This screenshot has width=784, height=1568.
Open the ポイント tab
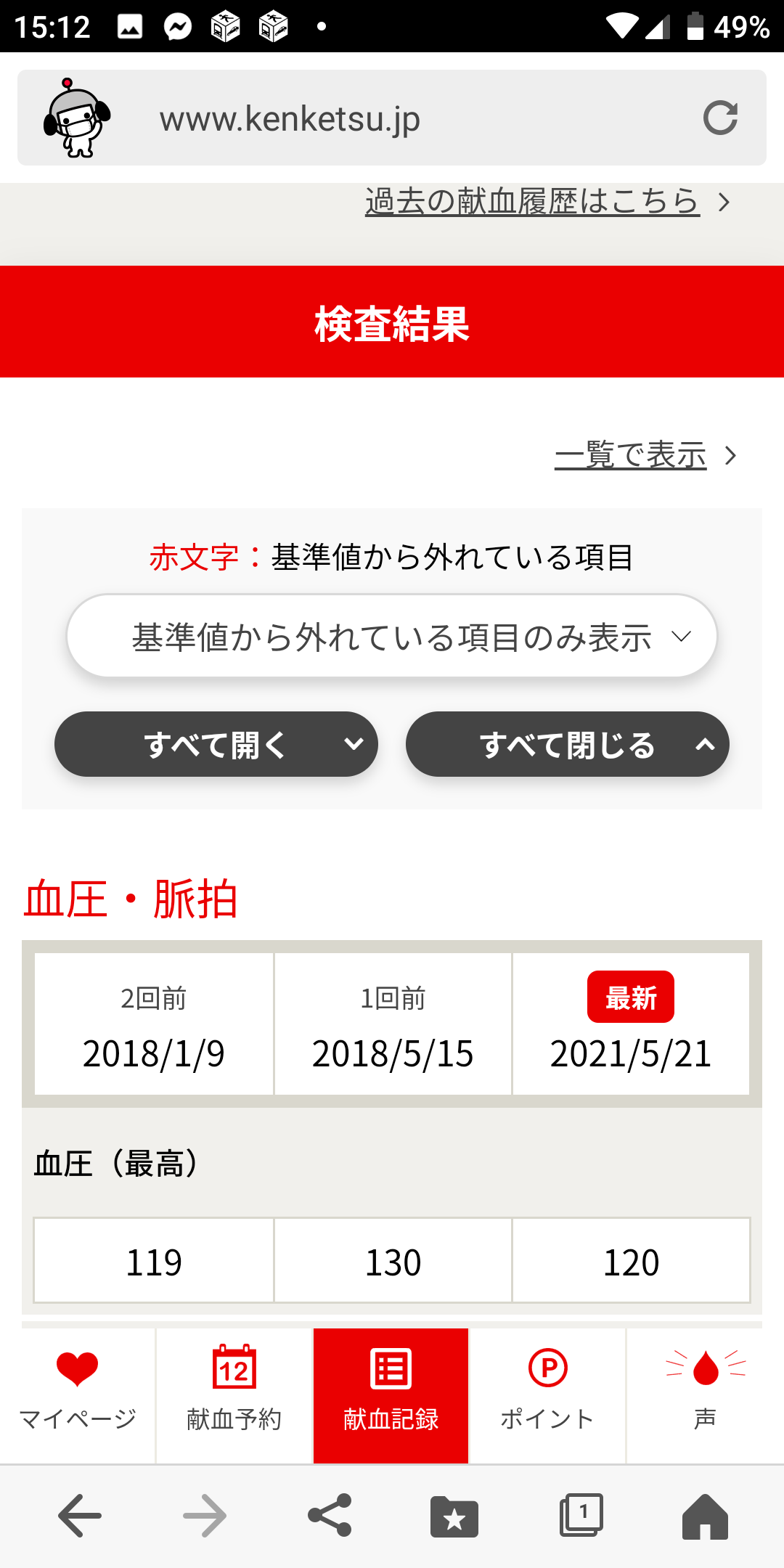[548, 1395]
